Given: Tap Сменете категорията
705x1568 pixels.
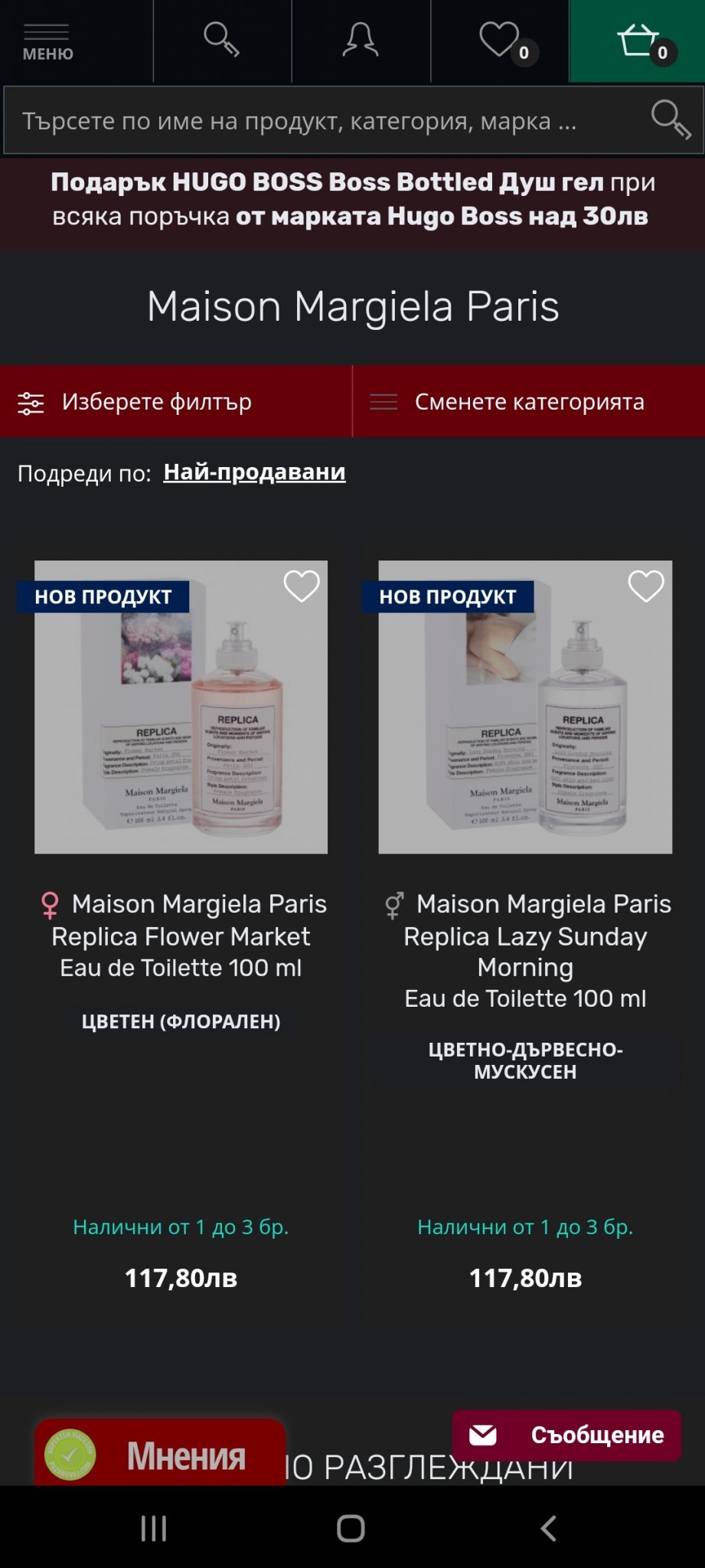Looking at the screenshot, I should pyautogui.click(x=528, y=401).
